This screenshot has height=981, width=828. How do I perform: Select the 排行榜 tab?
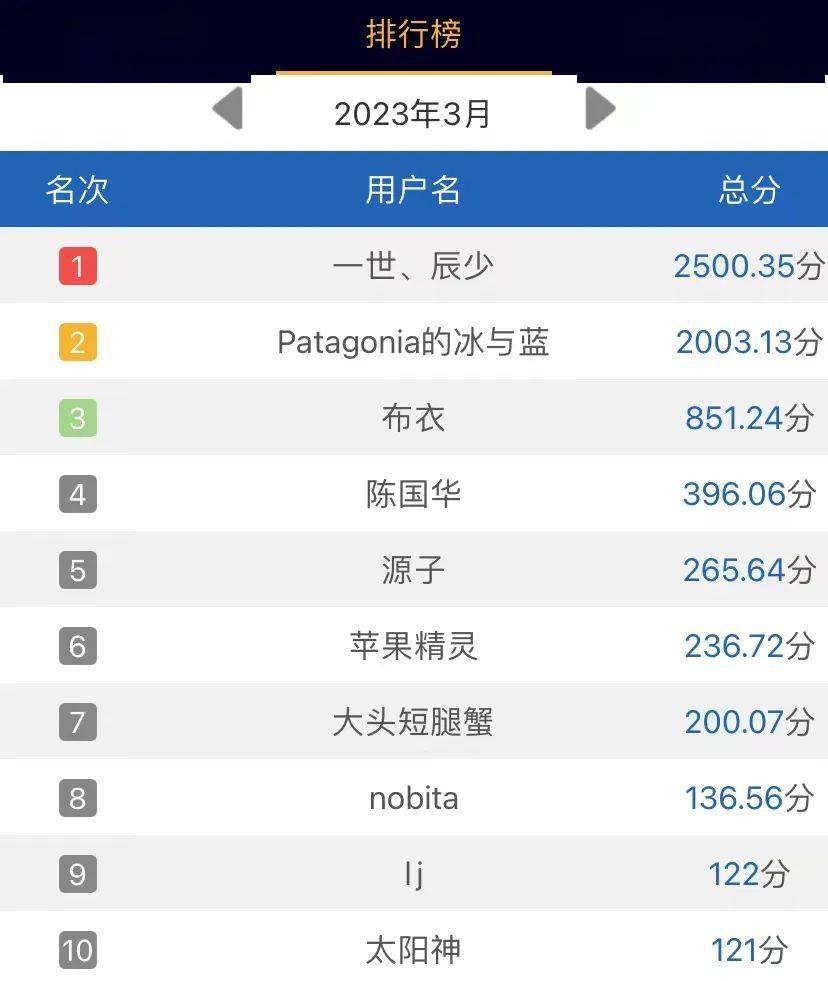(x=413, y=35)
